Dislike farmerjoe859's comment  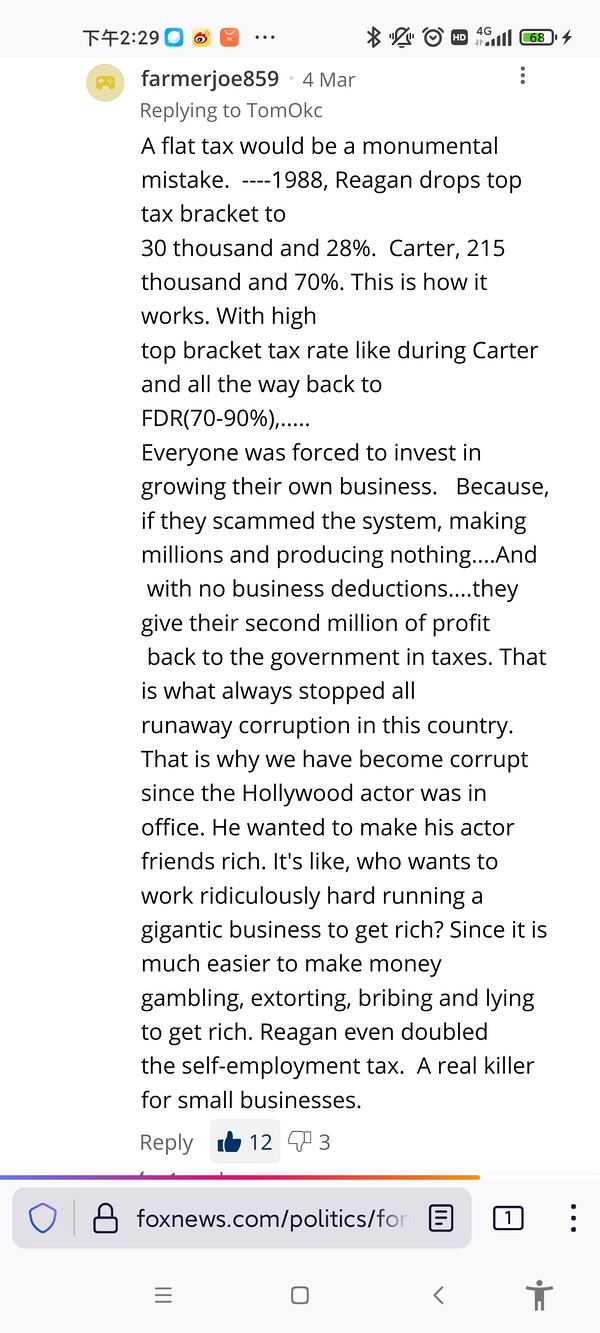(x=300, y=1141)
